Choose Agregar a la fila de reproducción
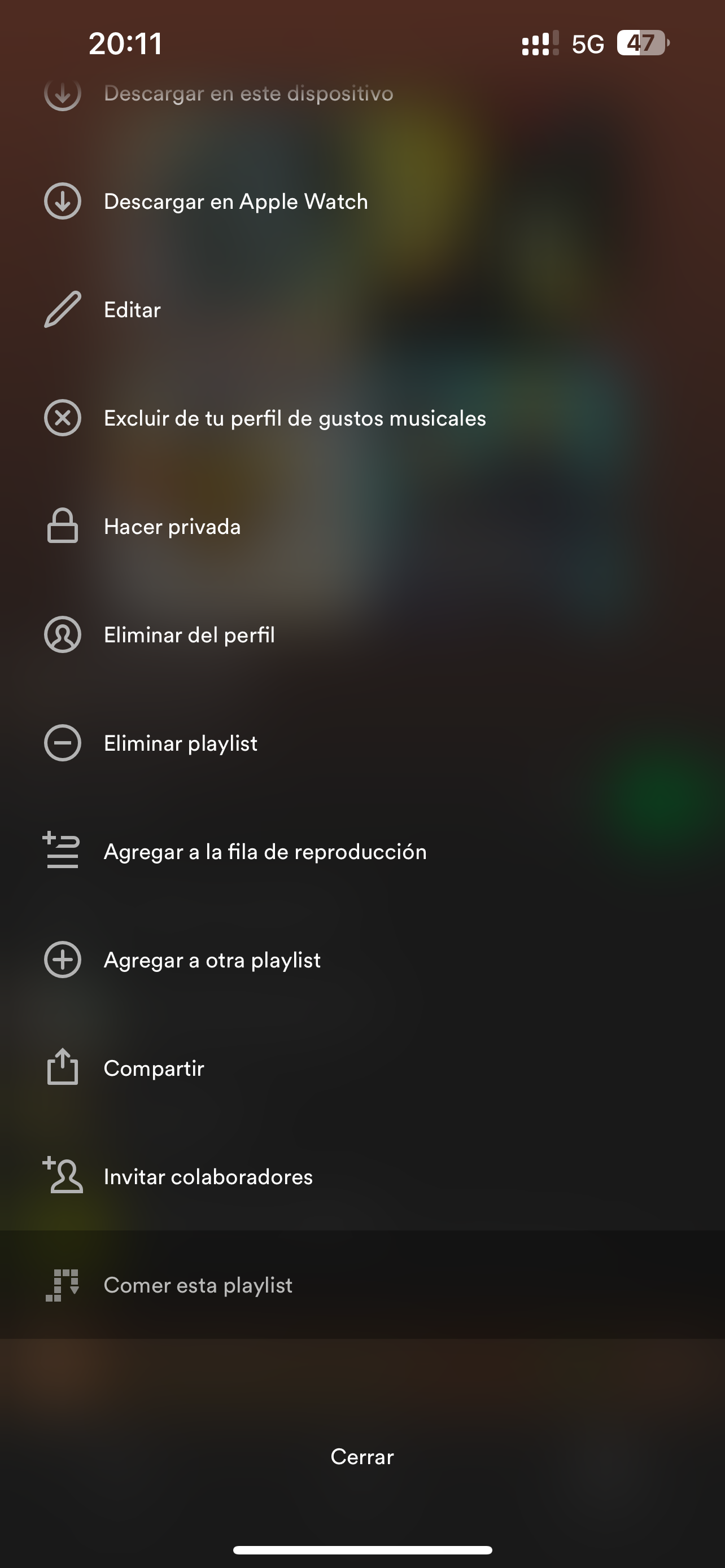725x1568 pixels. [x=265, y=852]
